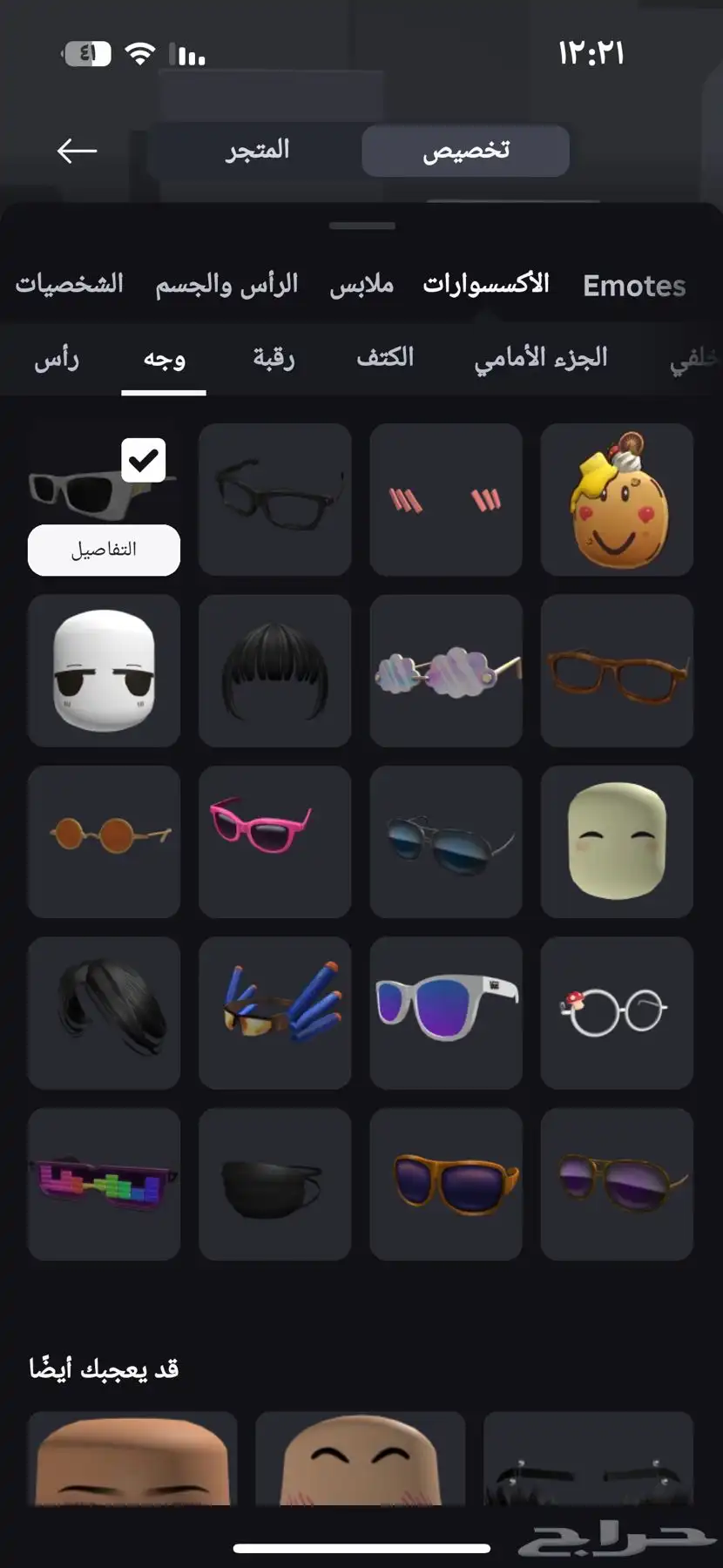
Task: Select the white marshmallow head with sleepy eyes
Action: pos(104,671)
